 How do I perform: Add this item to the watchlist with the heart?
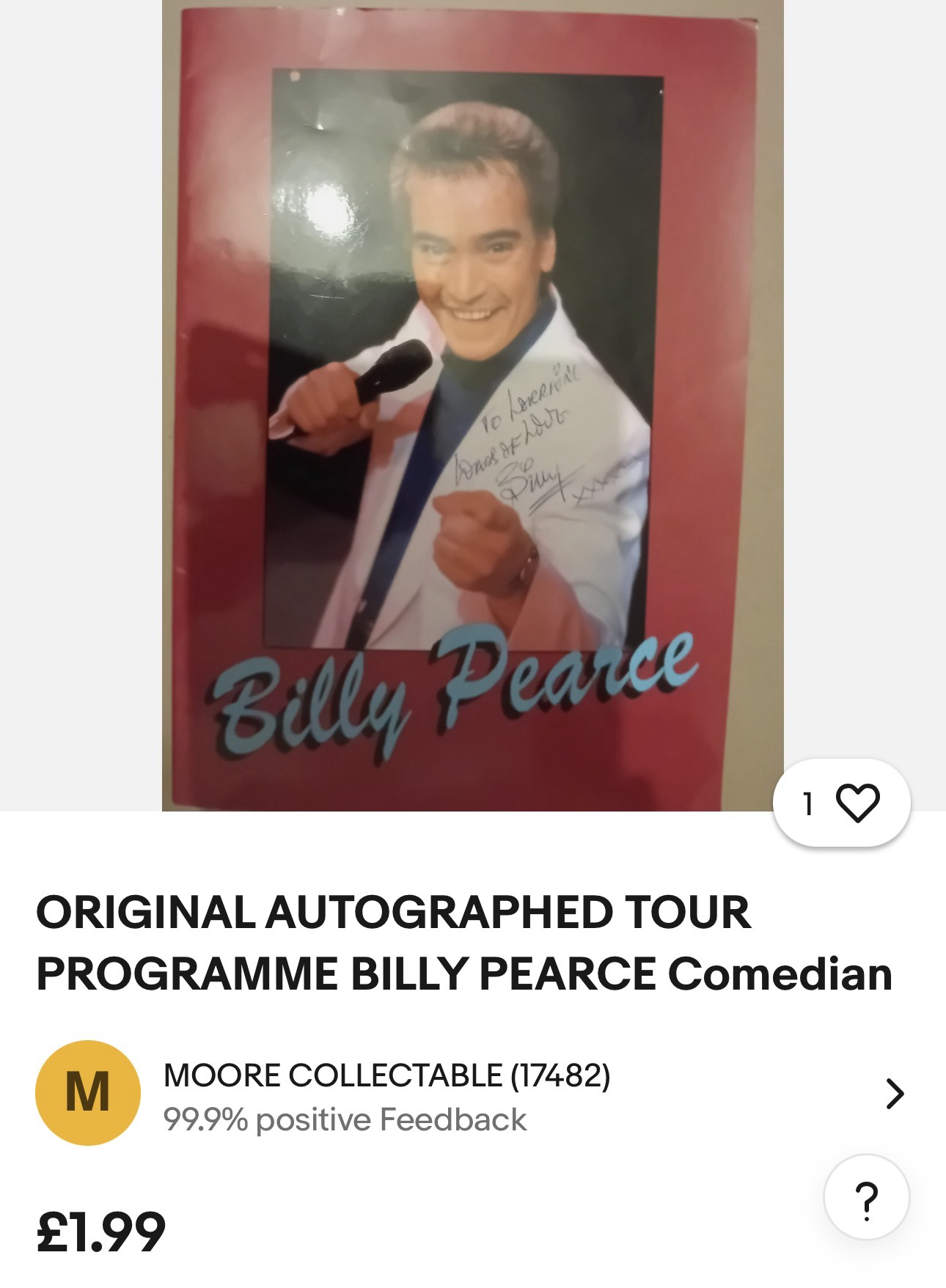pyautogui.click(x=856, y=803)
